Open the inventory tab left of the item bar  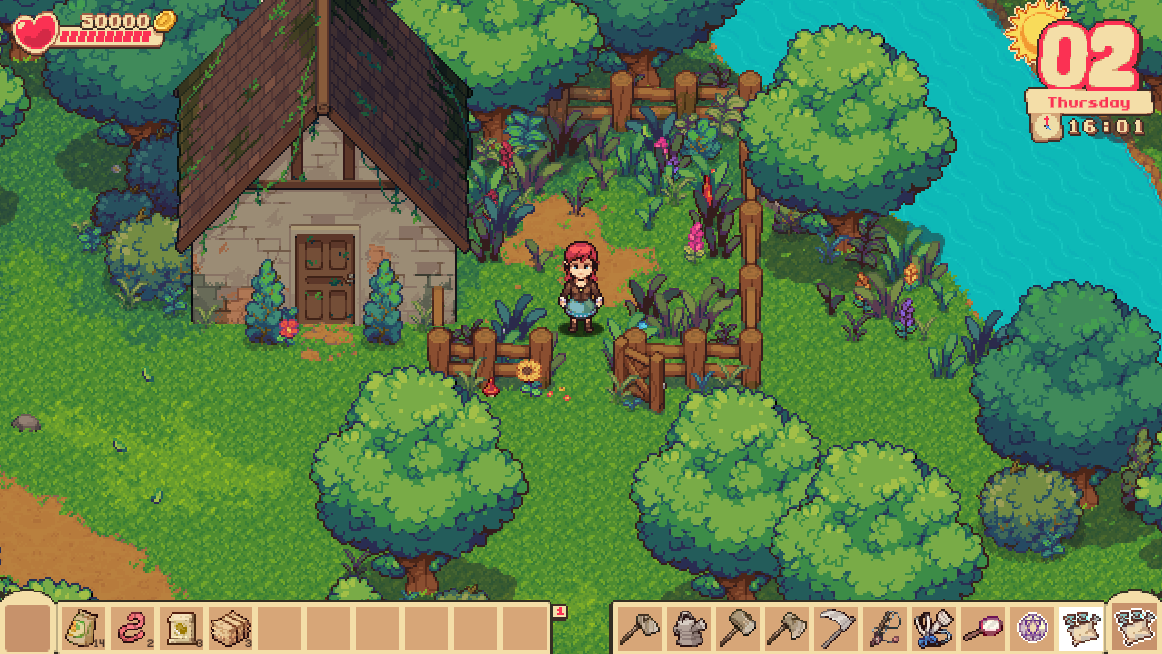28,628
